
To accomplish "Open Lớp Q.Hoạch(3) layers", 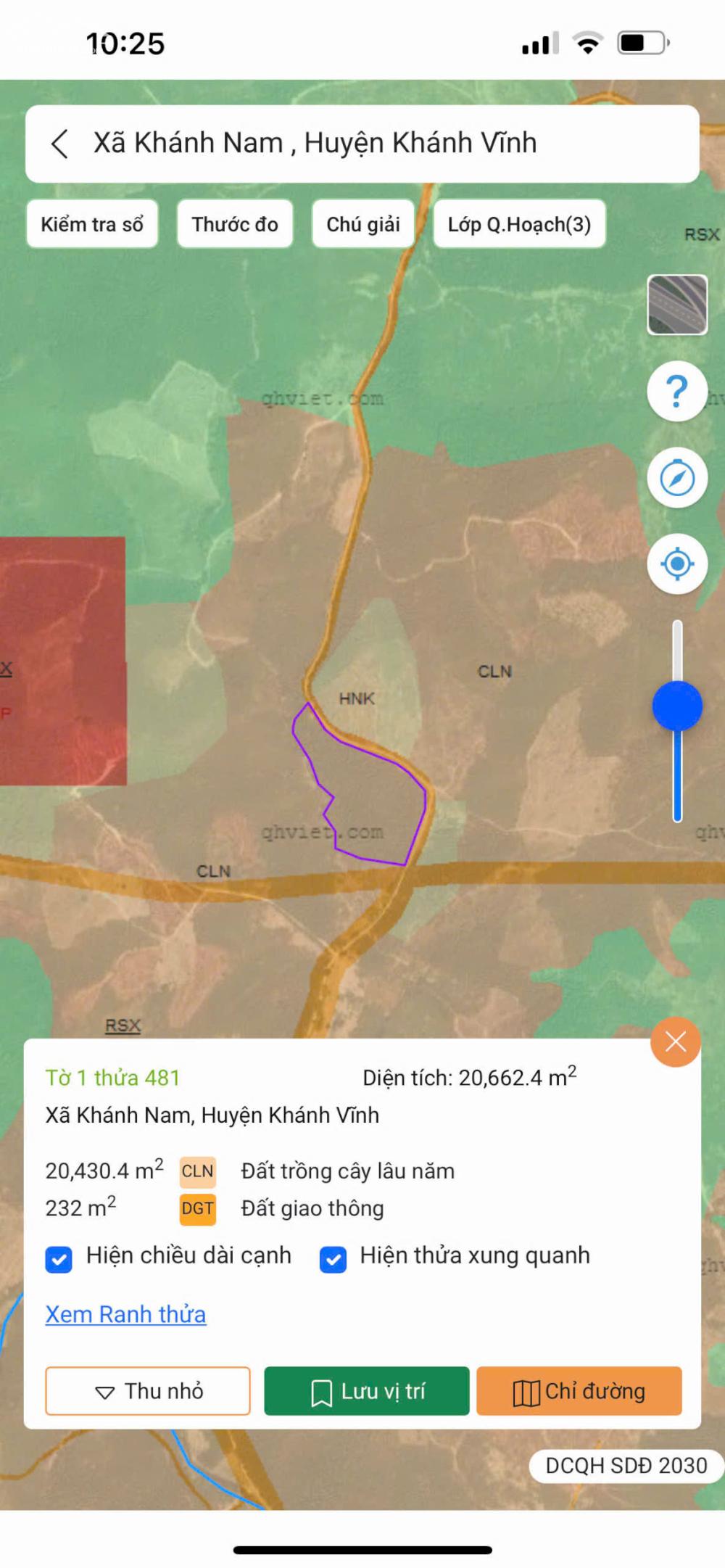I will tap(519, 224).
